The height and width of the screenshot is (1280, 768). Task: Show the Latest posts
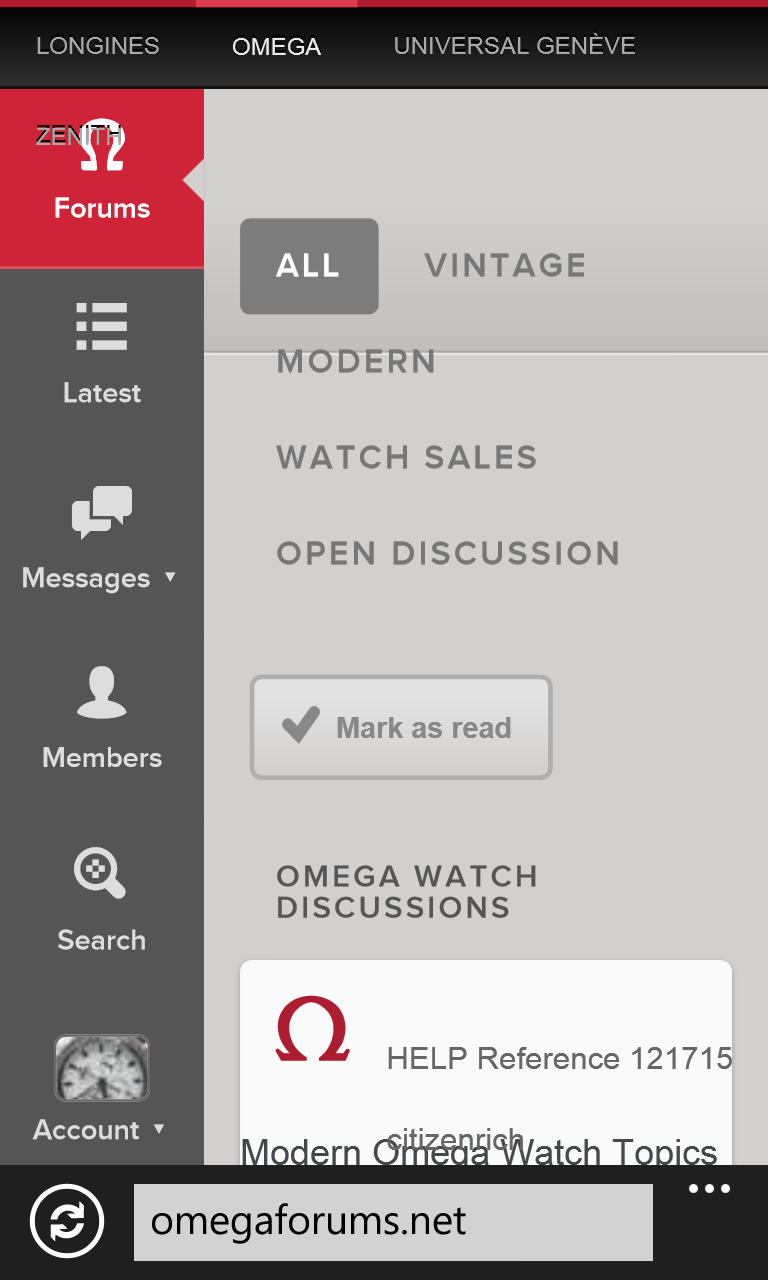tap(101, 354)
